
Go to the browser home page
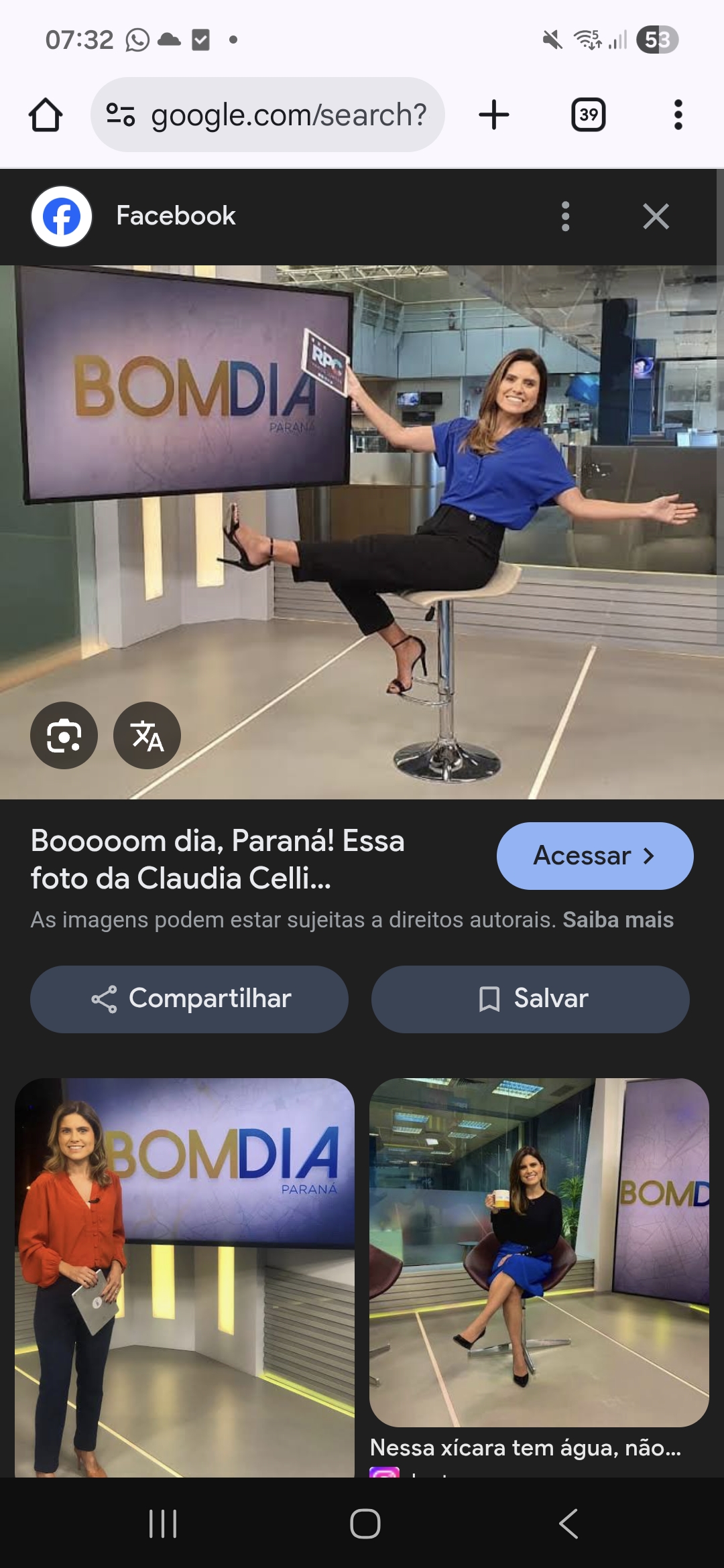pos(46,115)
